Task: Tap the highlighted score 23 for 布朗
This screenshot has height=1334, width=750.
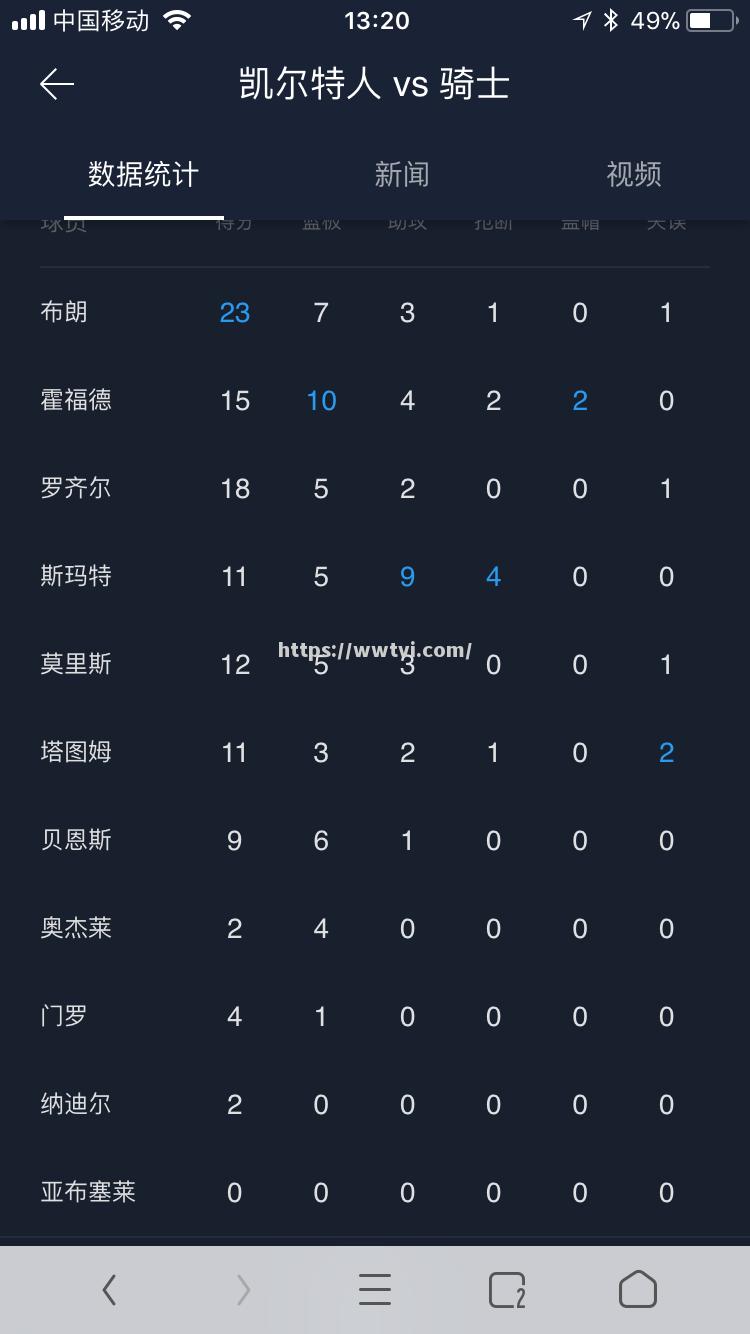Action: [235, 313]
